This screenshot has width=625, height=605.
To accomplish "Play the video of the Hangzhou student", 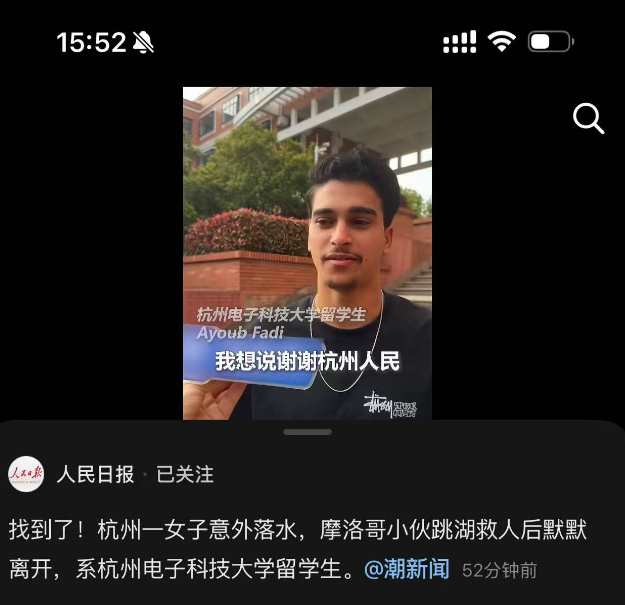I will coord(307,252).
